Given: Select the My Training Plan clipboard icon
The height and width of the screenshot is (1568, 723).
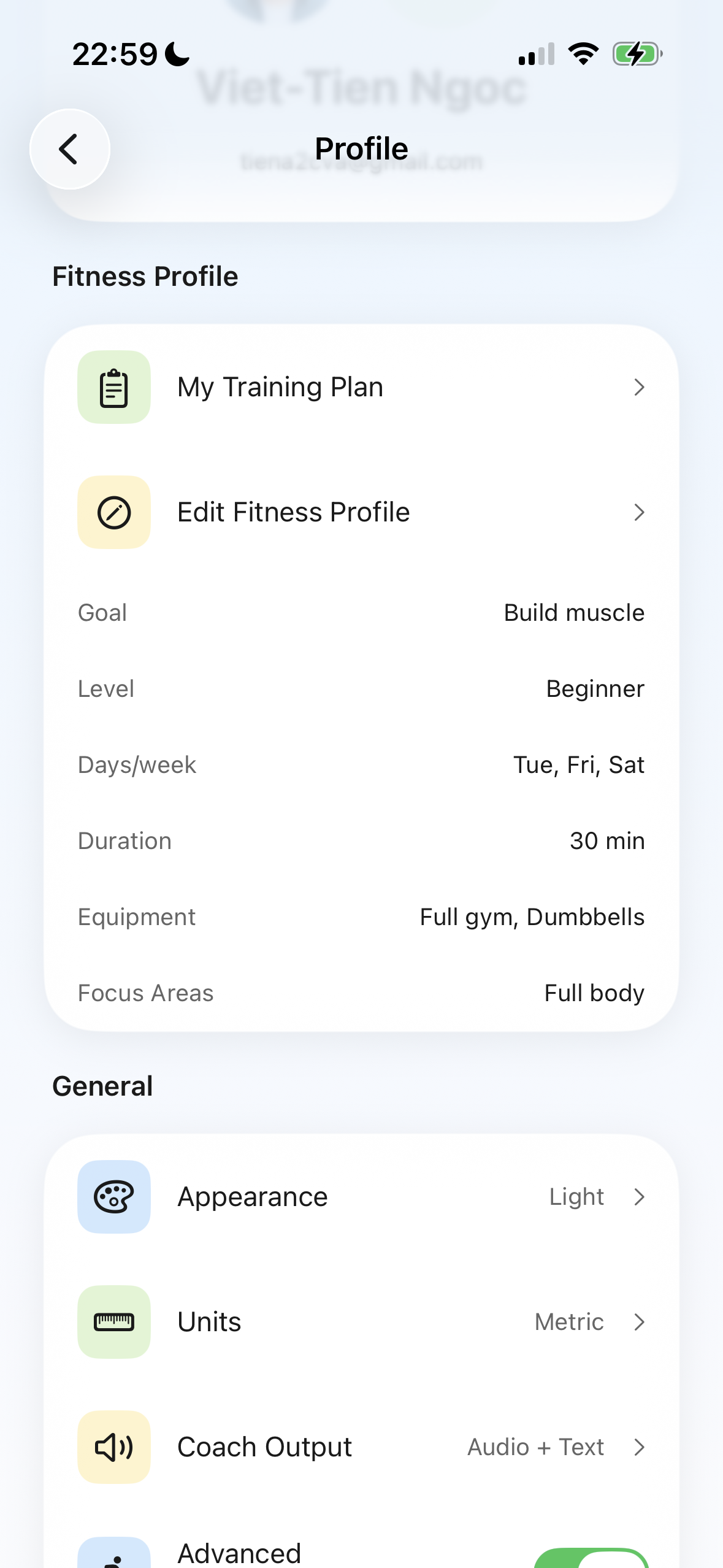Looking at the screenshot, I should 113,387.
